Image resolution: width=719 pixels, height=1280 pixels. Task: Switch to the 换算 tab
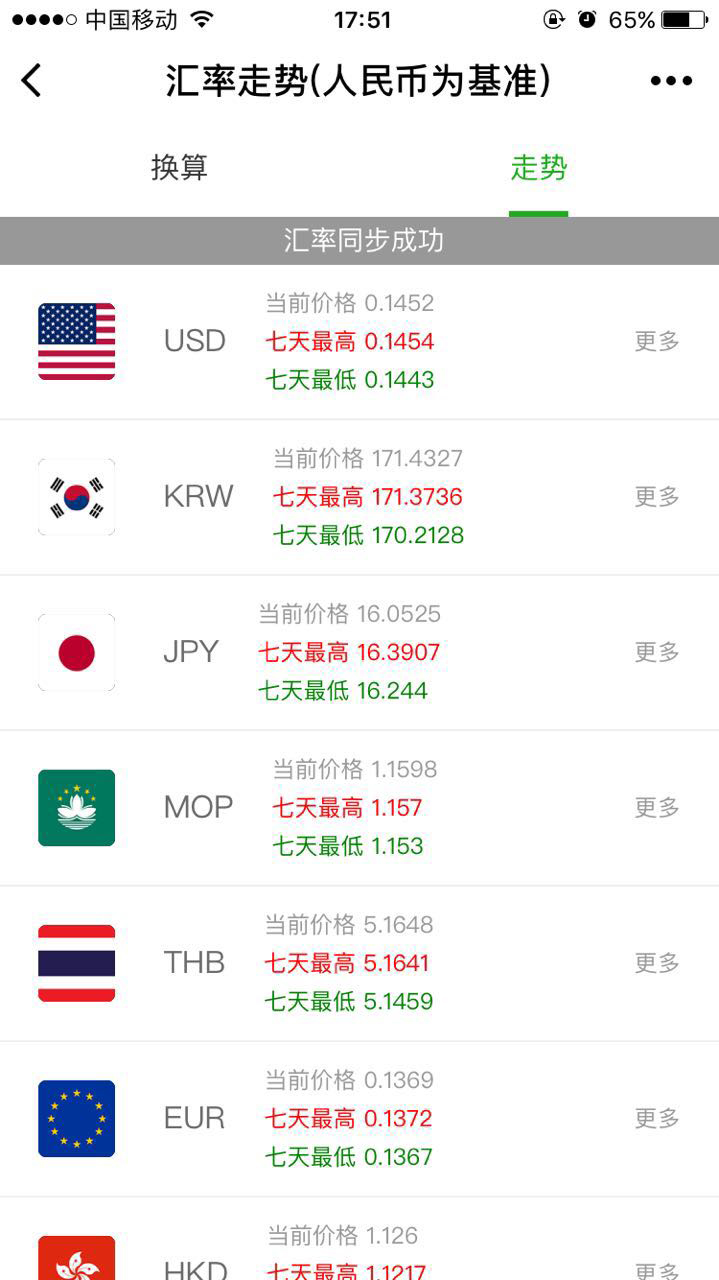[x=179, y=168]
